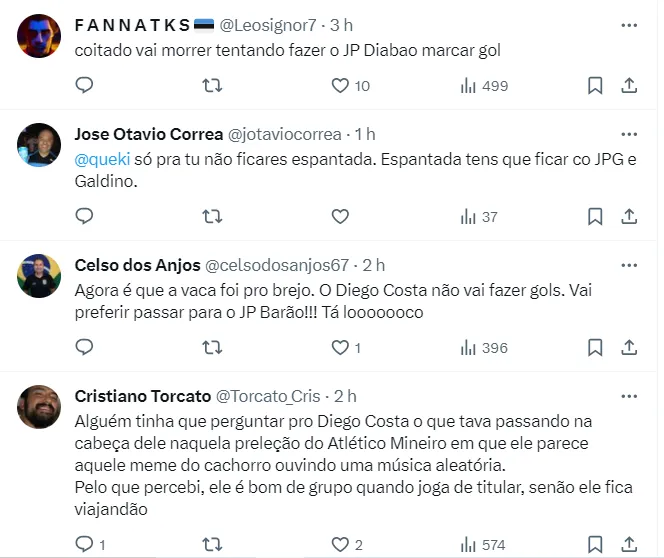Bookmark the FANNATKS tweet
This screenshot has height=558, width=664.
595,86
